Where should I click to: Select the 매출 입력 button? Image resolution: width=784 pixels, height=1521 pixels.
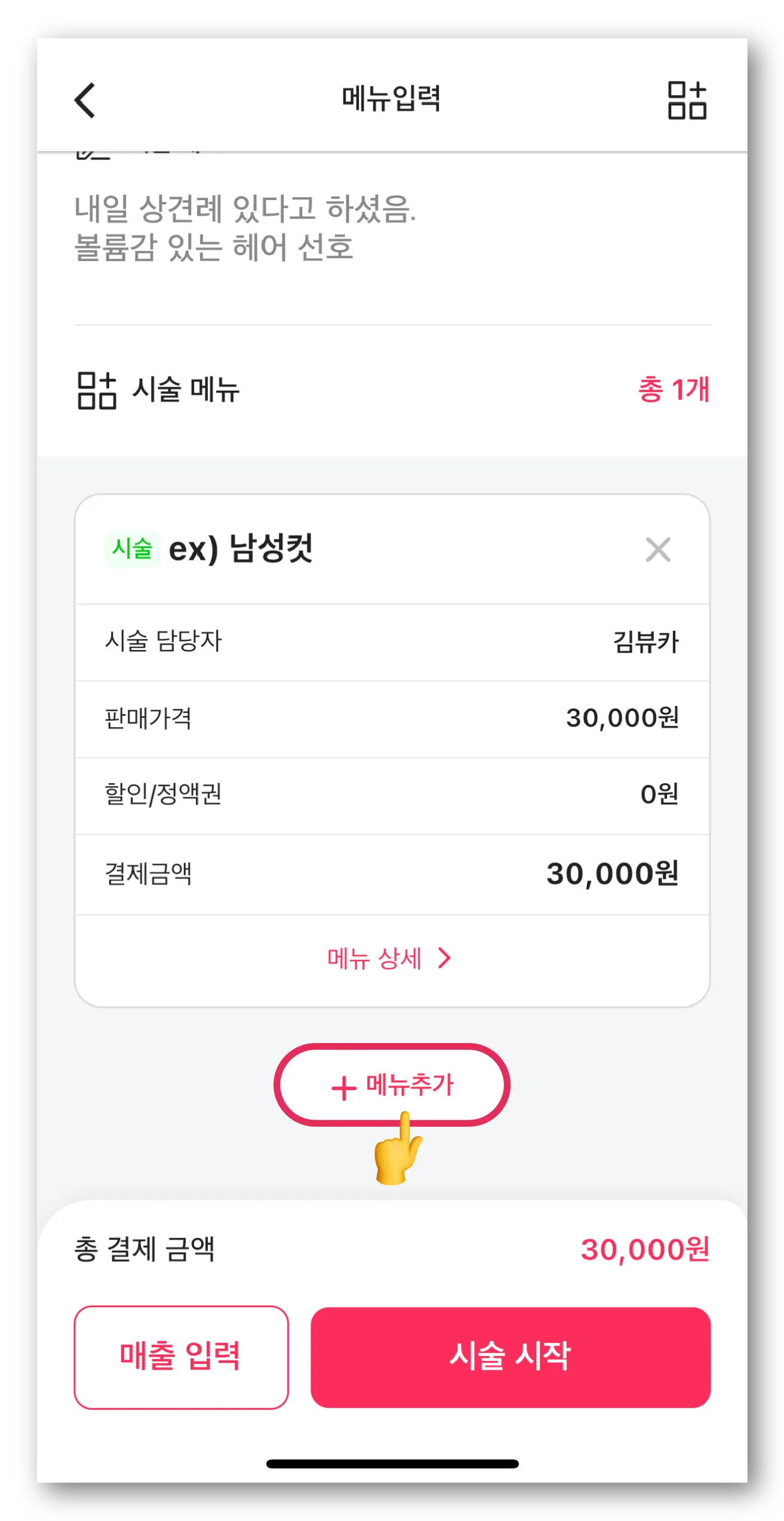[x=181, y=1357]
